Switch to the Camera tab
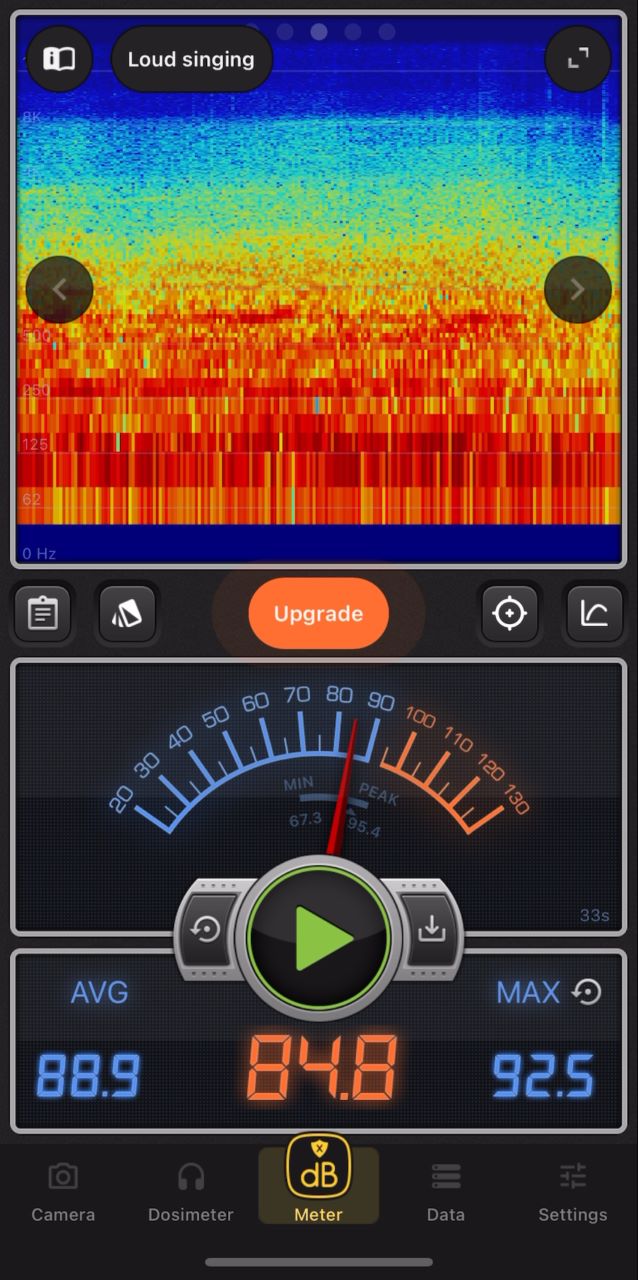Screen dimensions: 638x1280 tap(63, 1192)
